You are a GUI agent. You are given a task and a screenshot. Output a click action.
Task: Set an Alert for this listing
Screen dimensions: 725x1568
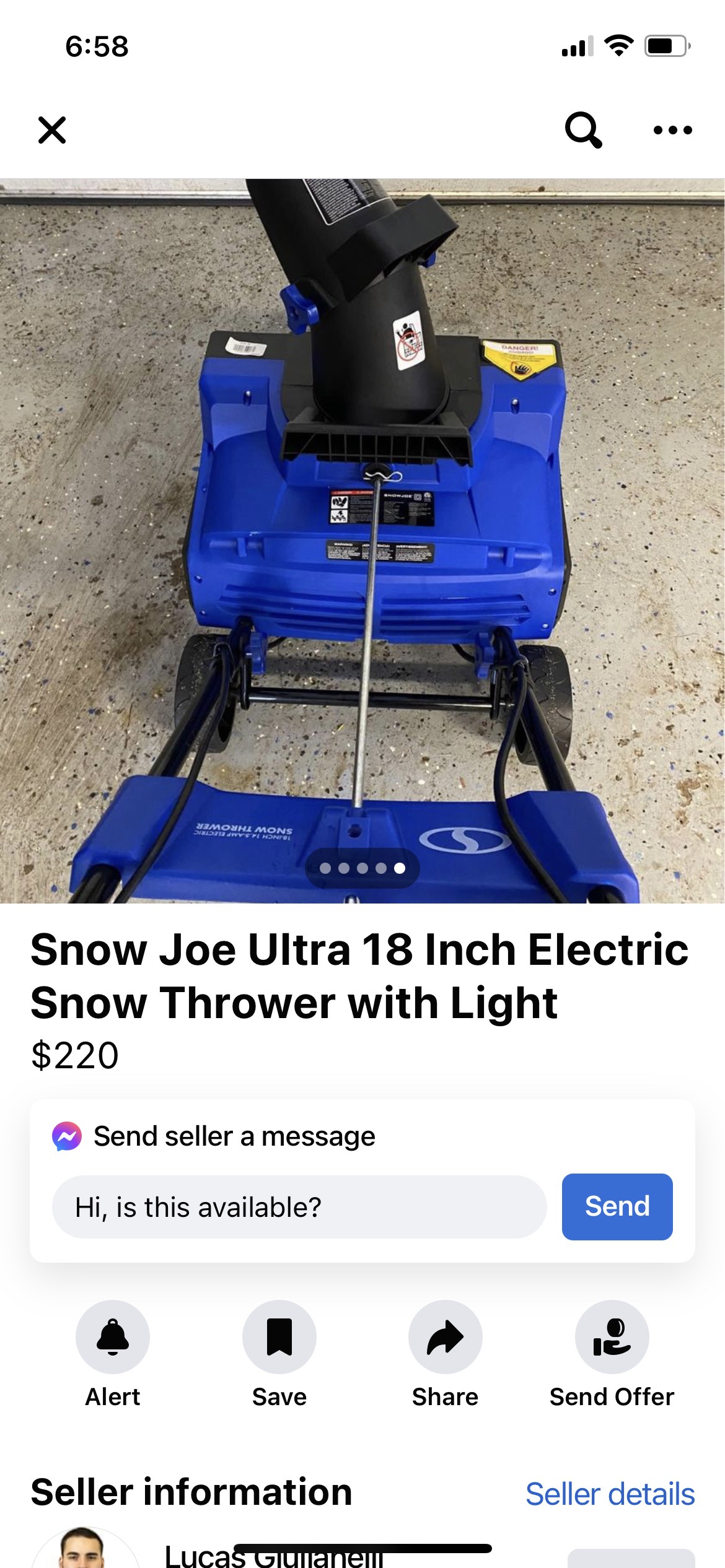113,1336
